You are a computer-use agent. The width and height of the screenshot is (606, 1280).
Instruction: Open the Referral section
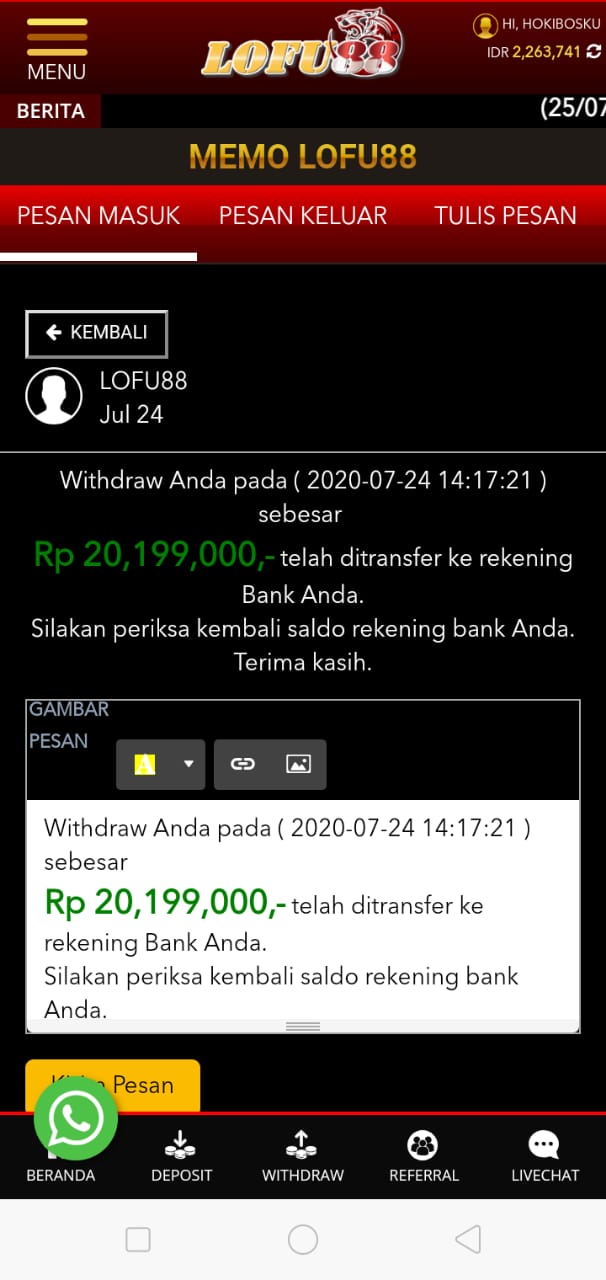(423, 1156)
